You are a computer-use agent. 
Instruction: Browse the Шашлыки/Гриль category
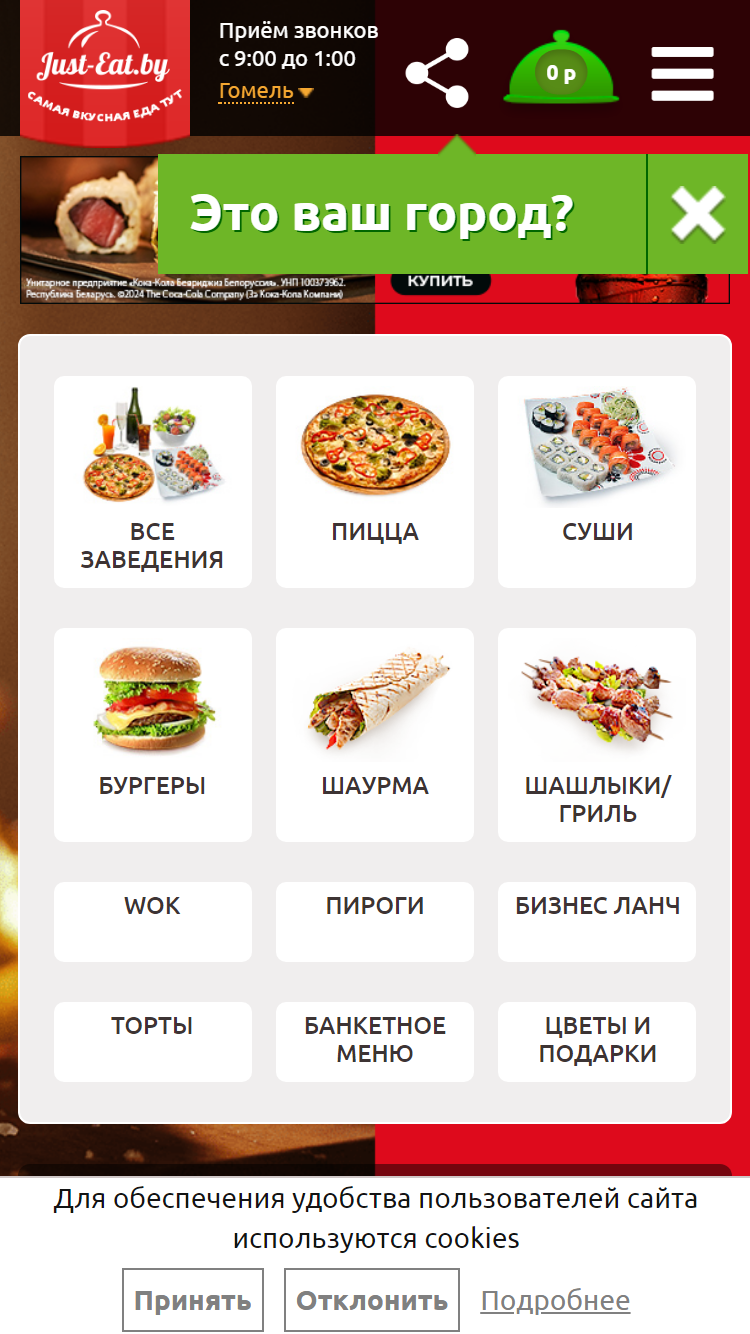click(x=597, y=735)
